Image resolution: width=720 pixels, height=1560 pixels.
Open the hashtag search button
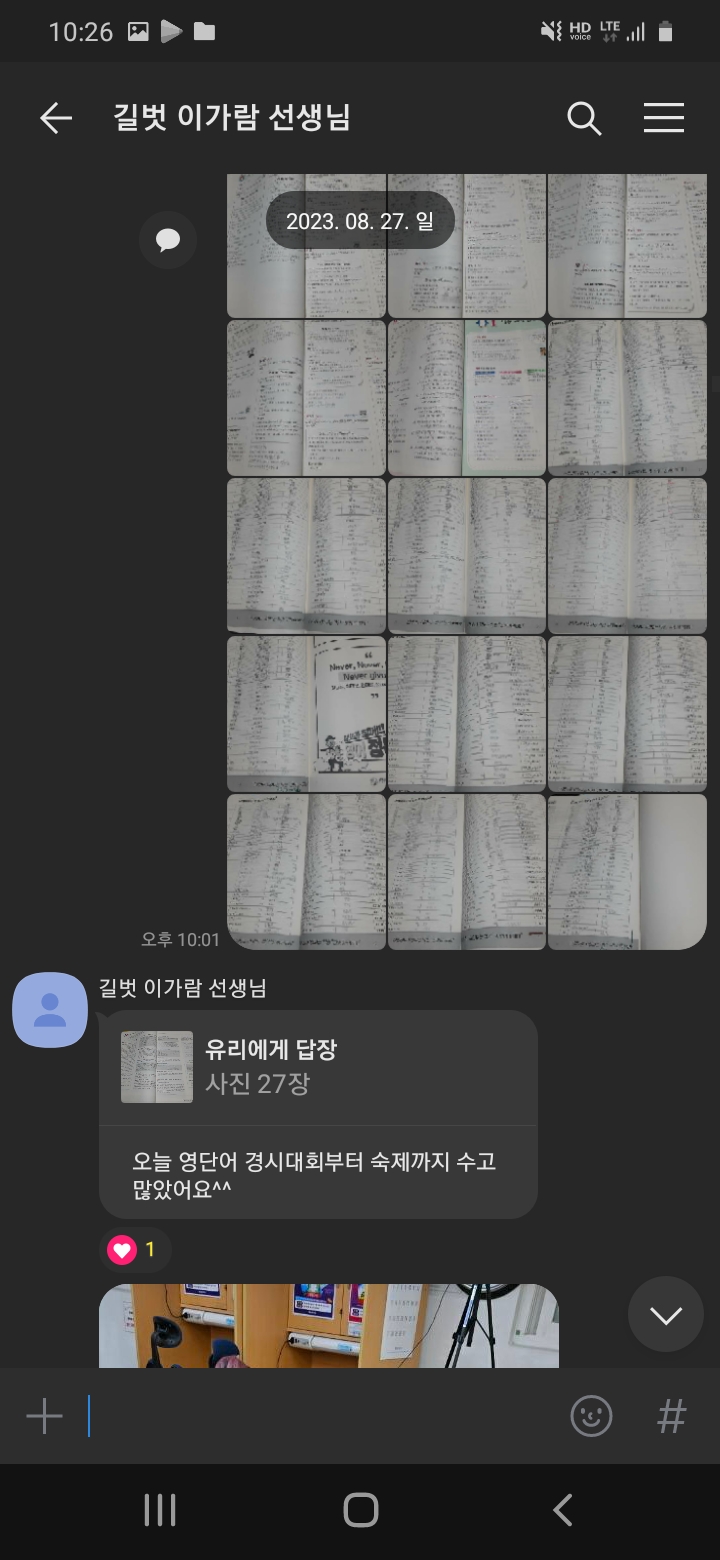pyautogui.click(x=671, y=1416)
